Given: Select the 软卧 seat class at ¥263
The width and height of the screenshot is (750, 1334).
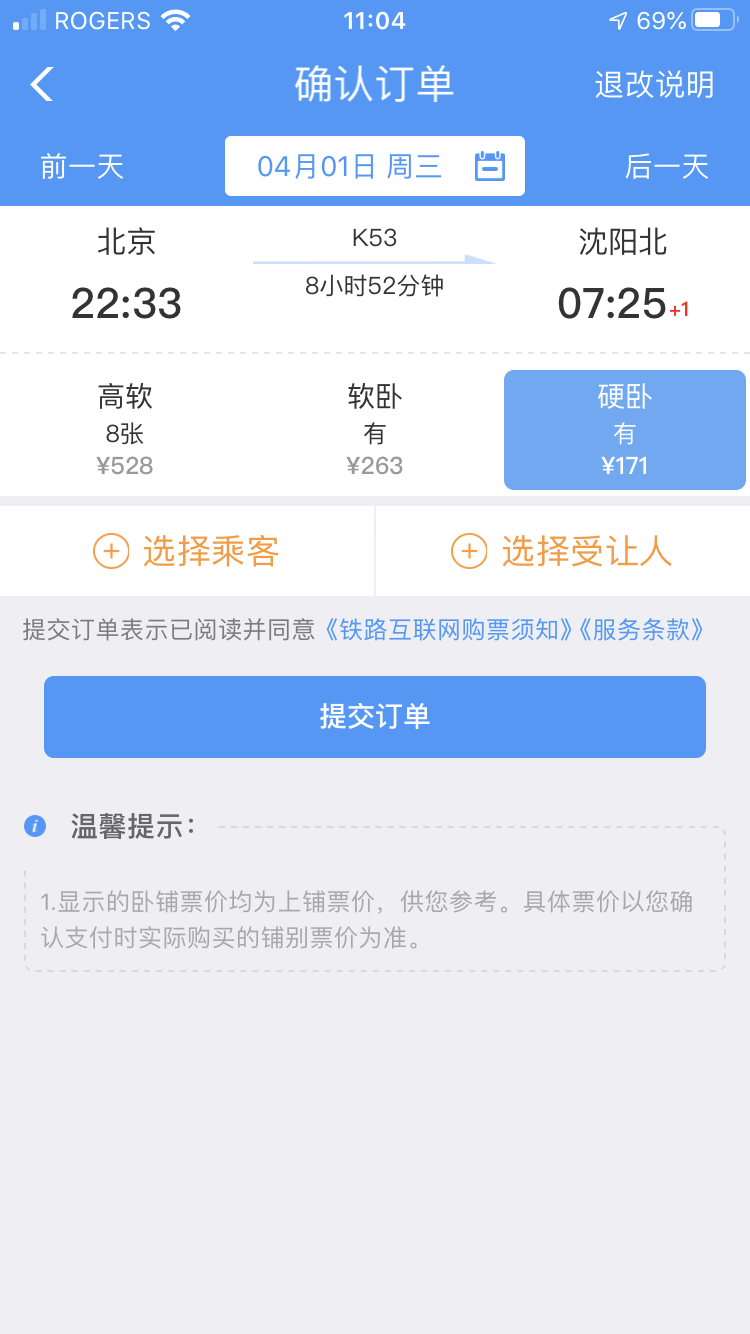Looking at the screenshot, I should click(375, 430).
